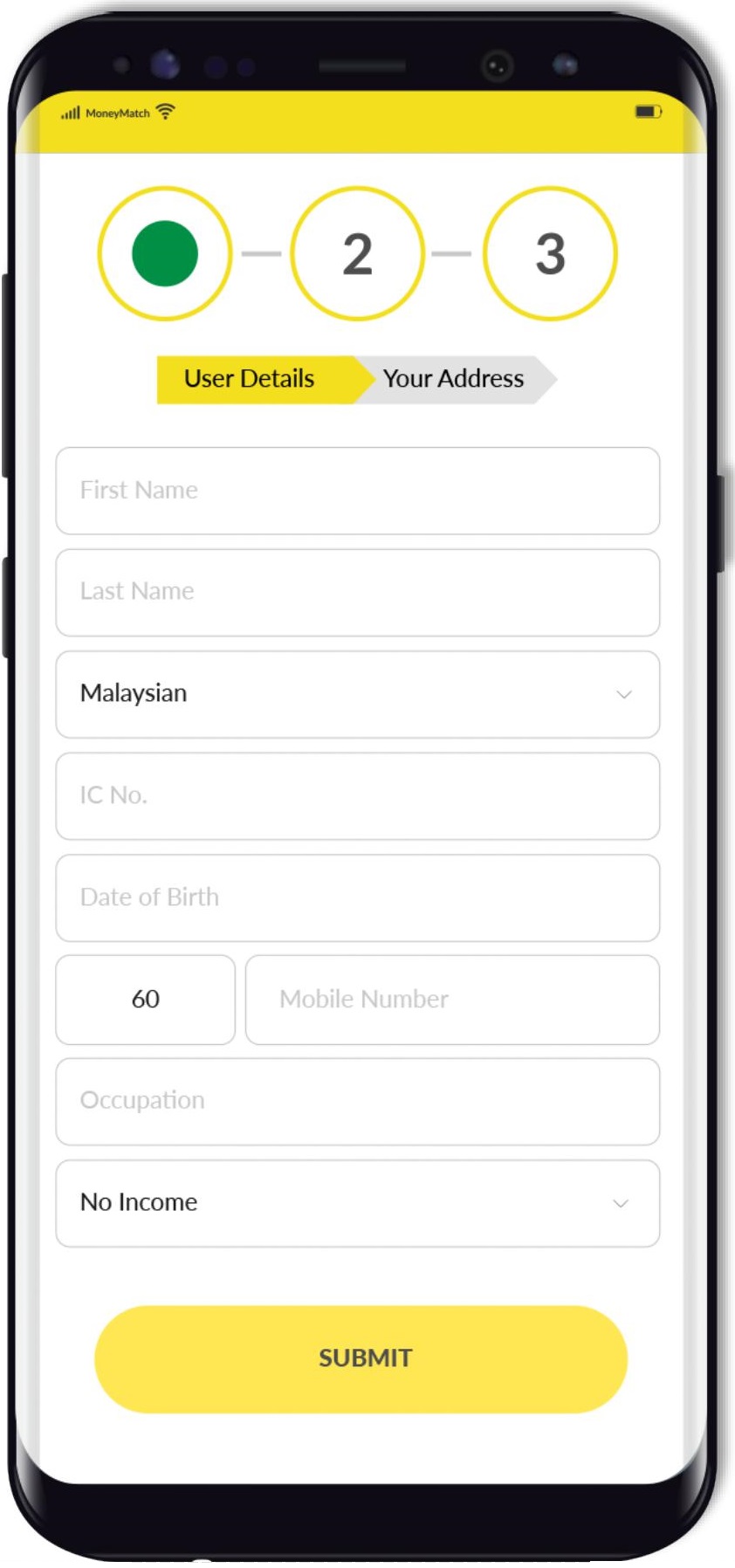Select the Occupation field

click(x=358, y=1102)
